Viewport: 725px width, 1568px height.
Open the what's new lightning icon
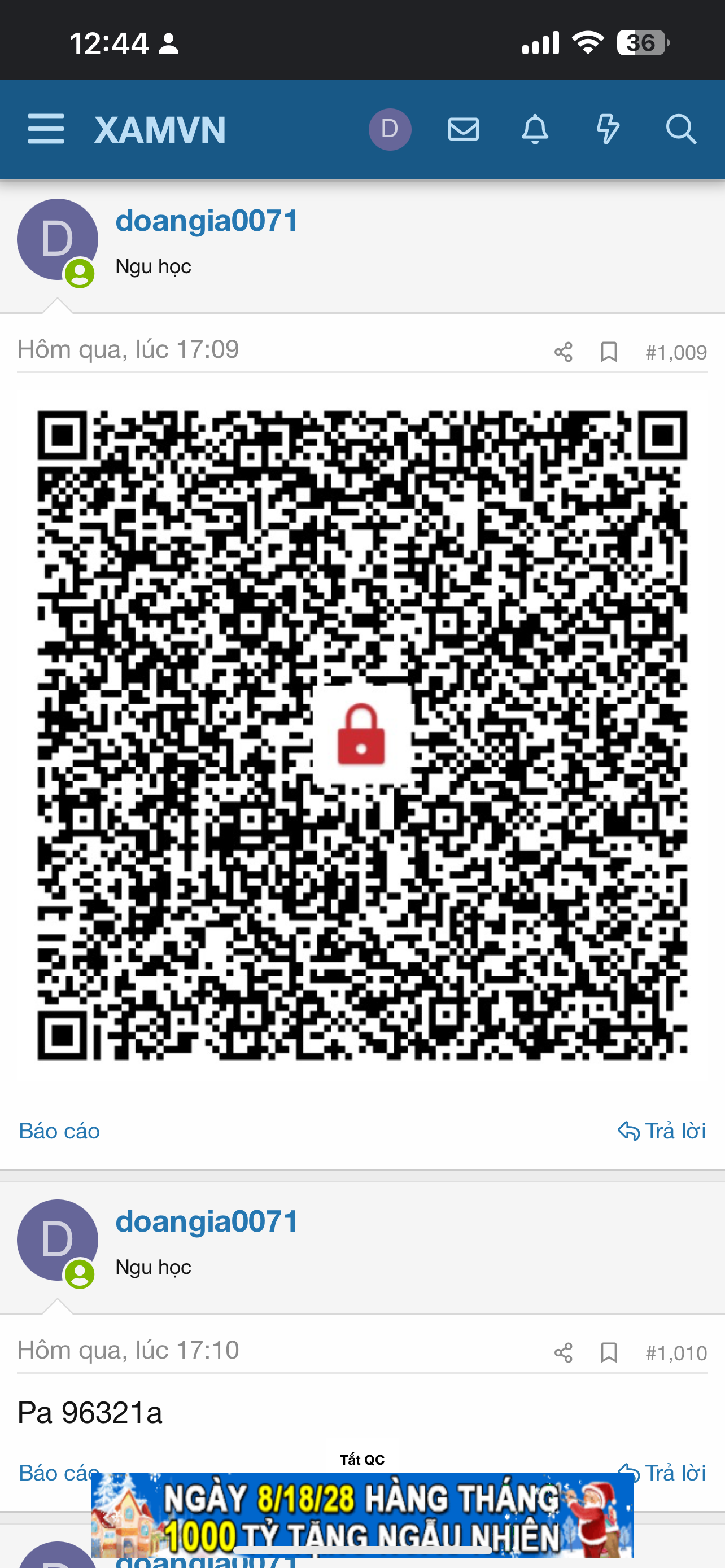(608, 129)
